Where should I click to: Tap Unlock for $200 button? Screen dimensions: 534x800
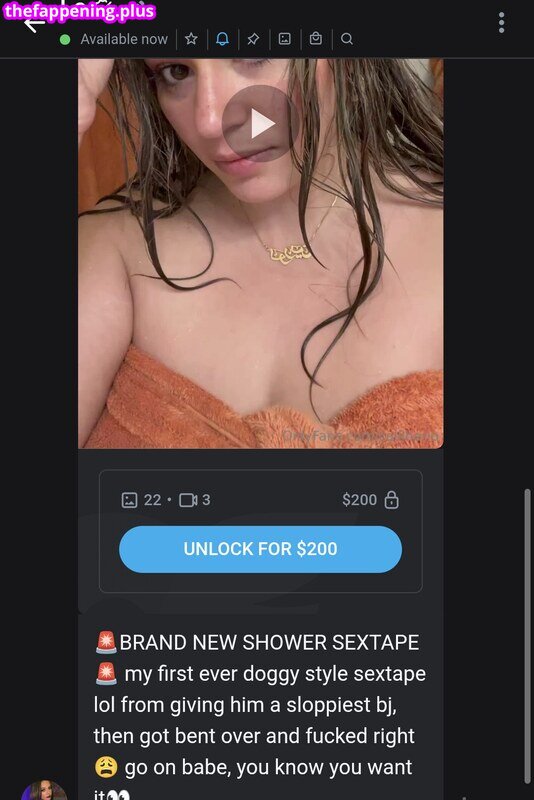point(261,549)
